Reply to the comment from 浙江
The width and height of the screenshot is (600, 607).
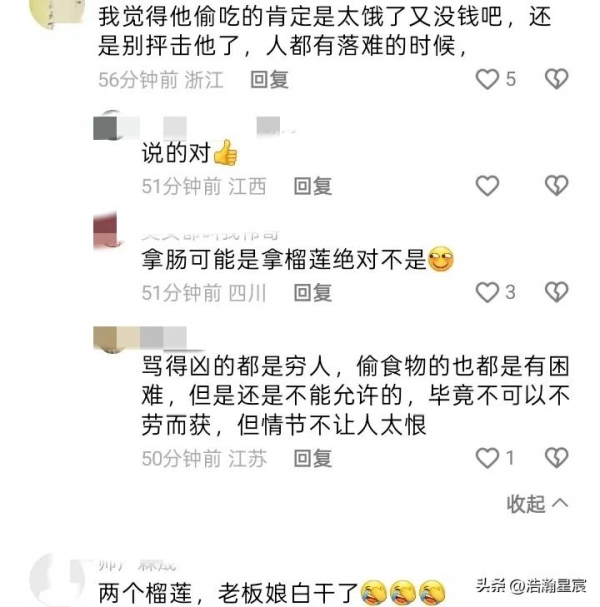tap(269, 80)
